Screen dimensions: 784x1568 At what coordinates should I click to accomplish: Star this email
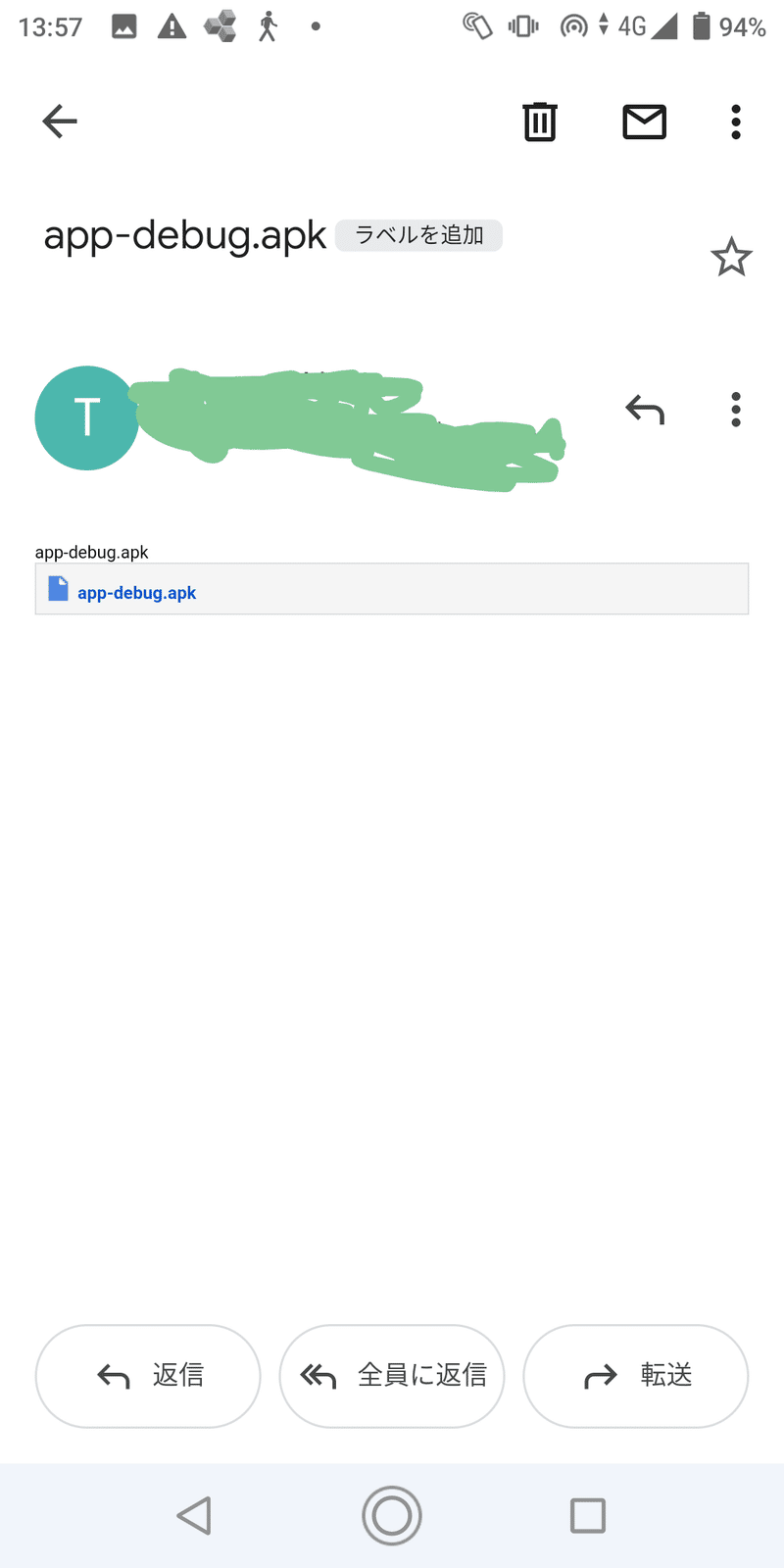click(x=731, y=257)
